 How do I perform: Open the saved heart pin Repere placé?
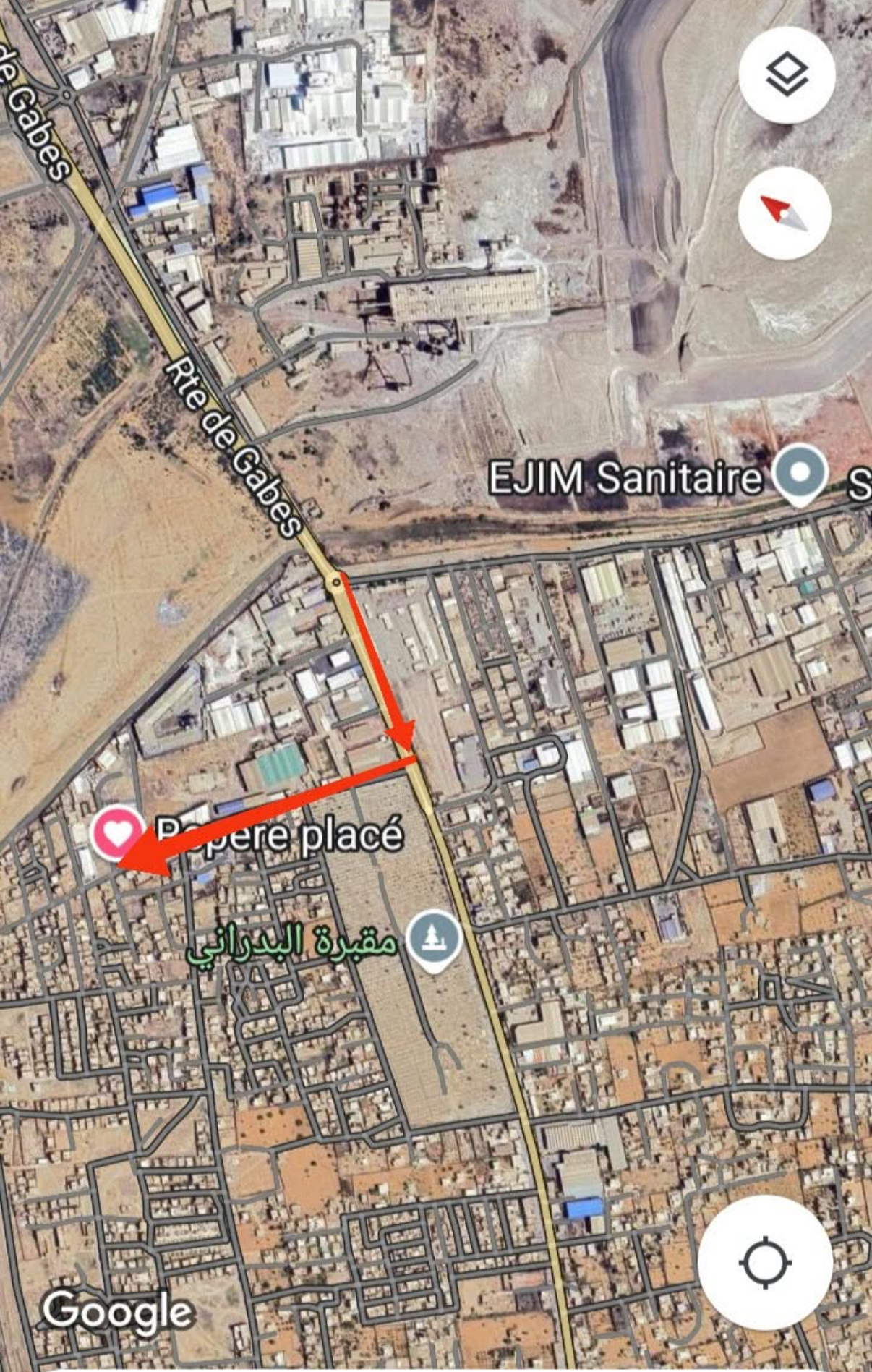click(x=117, y=832)
